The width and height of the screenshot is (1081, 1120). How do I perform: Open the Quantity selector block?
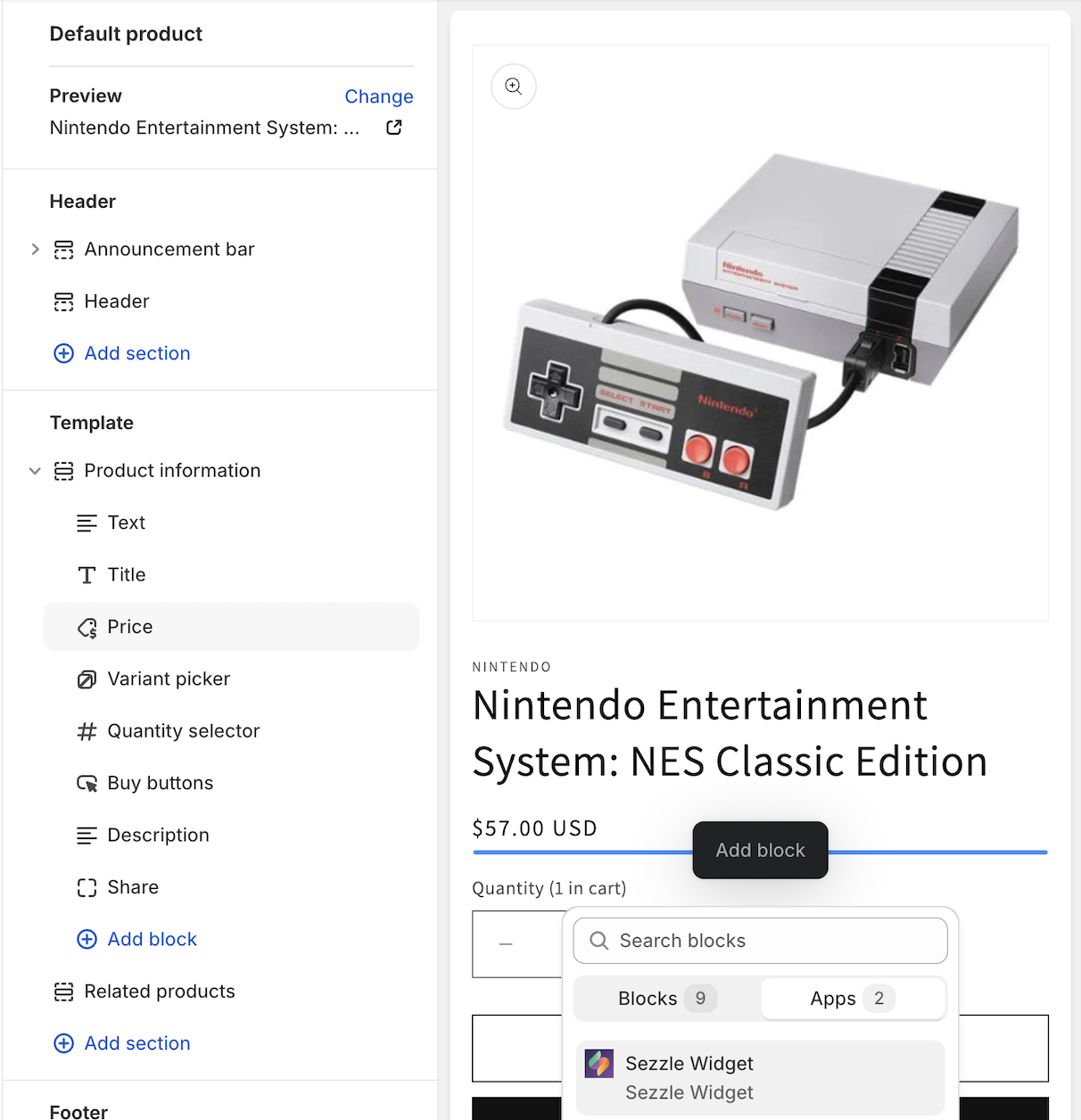point(183,731)
